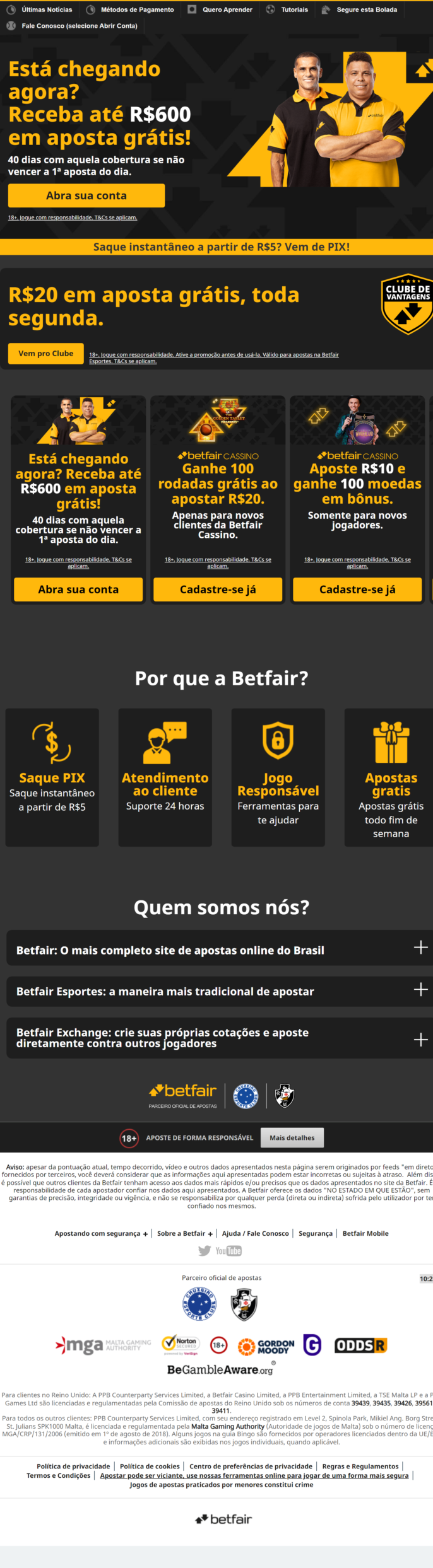Open the Quero Aprender section
This screenshot has width=433, height=1568.
coord(227,9)
